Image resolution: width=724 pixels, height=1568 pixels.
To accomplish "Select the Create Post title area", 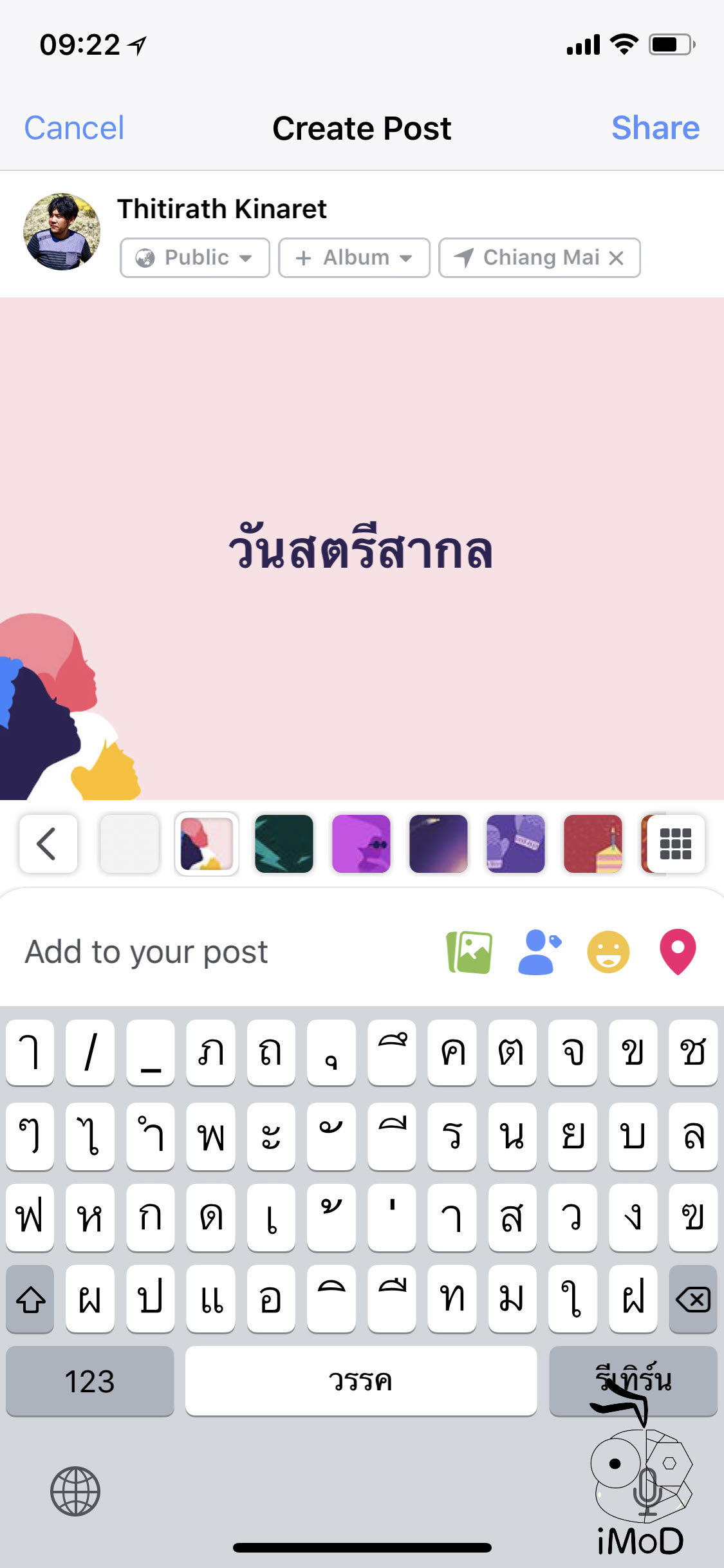I will (361, 128).
